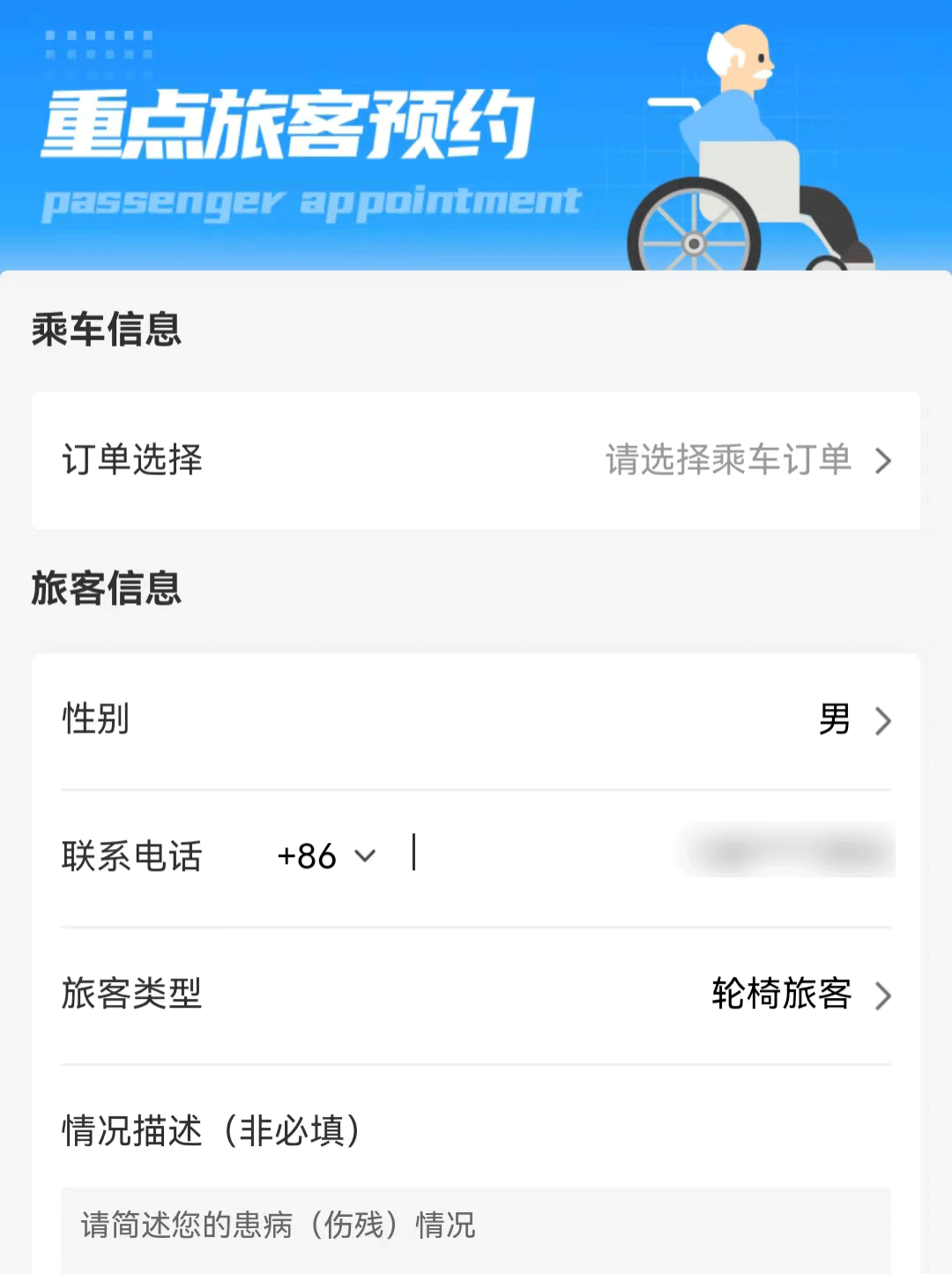Viewport: 952px width, 1274px height.
Task: Click the 请选择乘车订单 placeholder text
Action: coord(727,460)
